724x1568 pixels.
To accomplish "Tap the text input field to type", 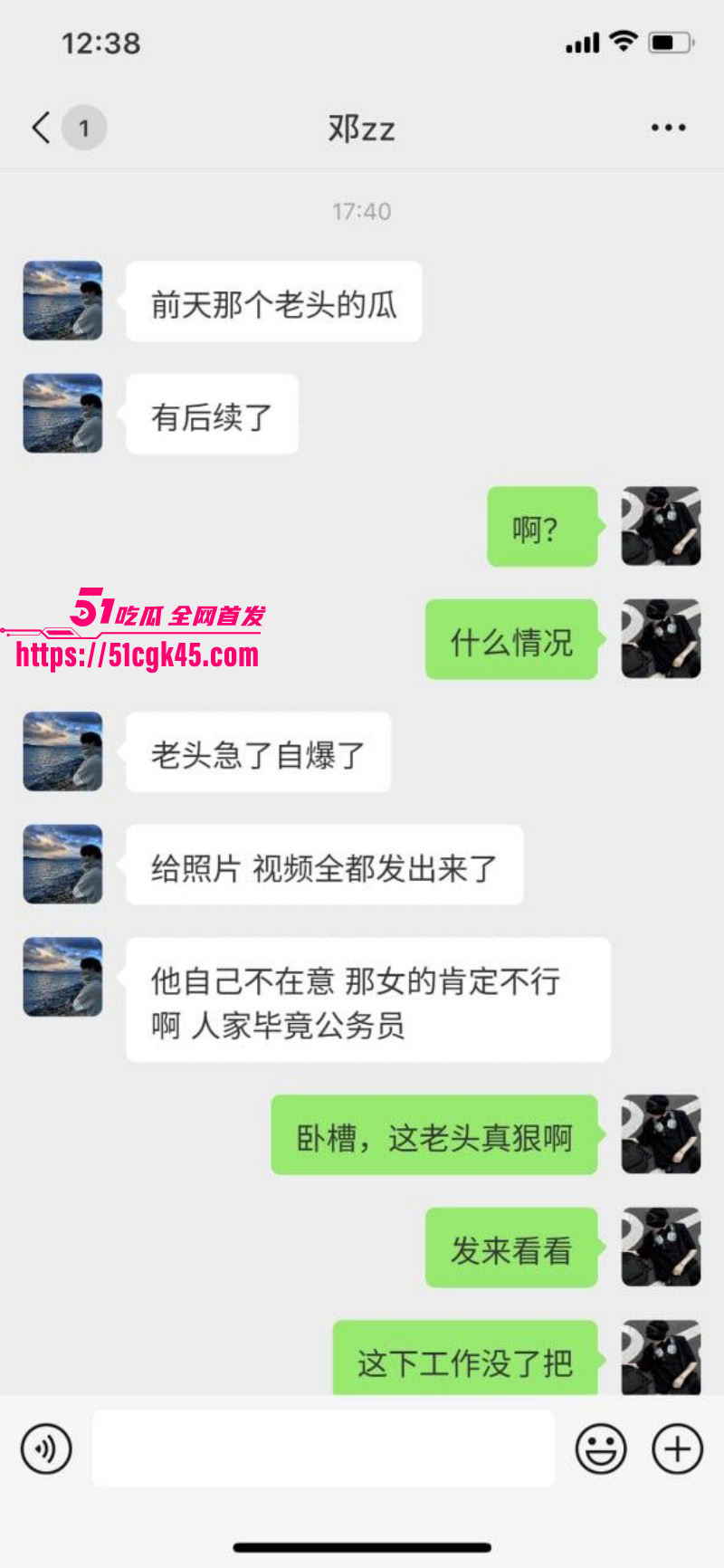I will click(324, 1448).
